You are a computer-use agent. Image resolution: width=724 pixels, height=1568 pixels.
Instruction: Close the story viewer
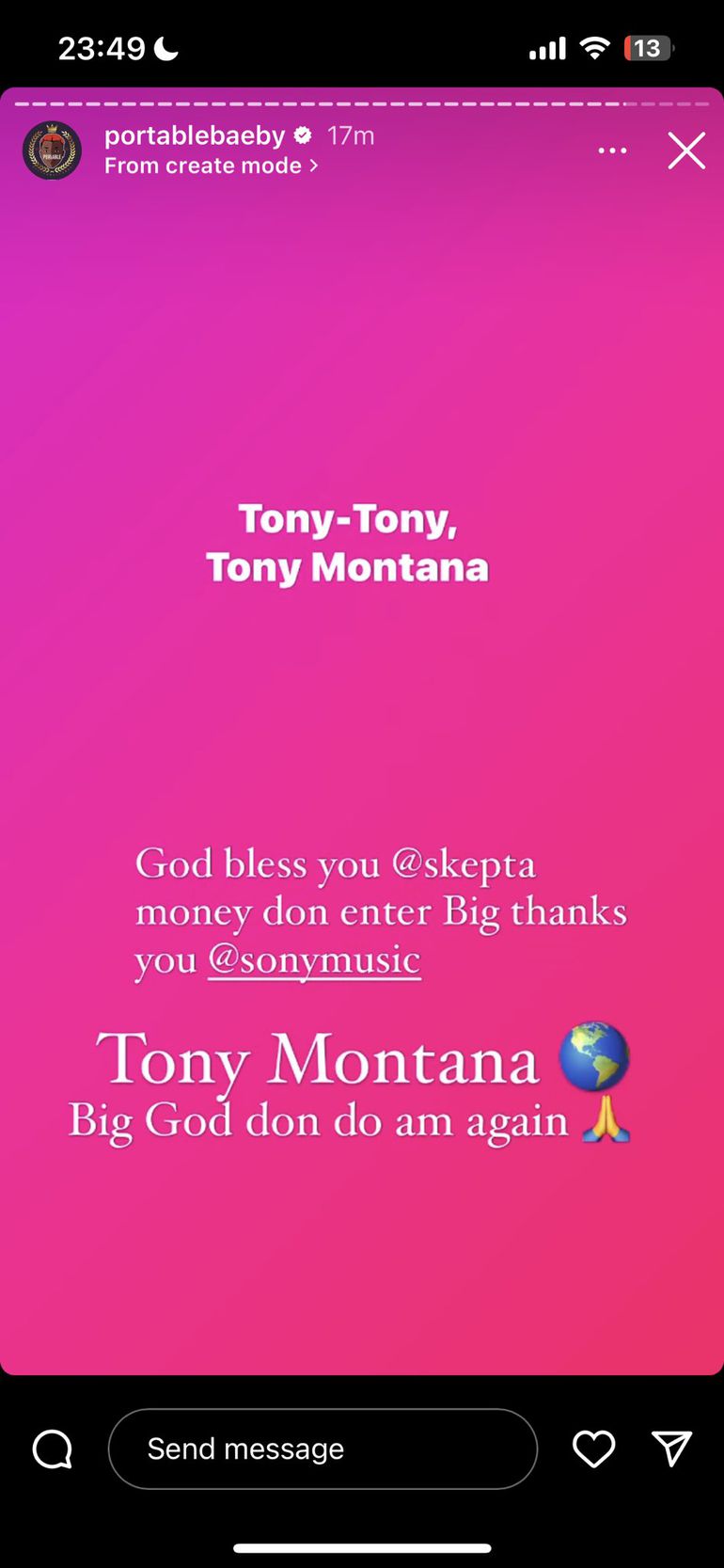click(686, 150)
